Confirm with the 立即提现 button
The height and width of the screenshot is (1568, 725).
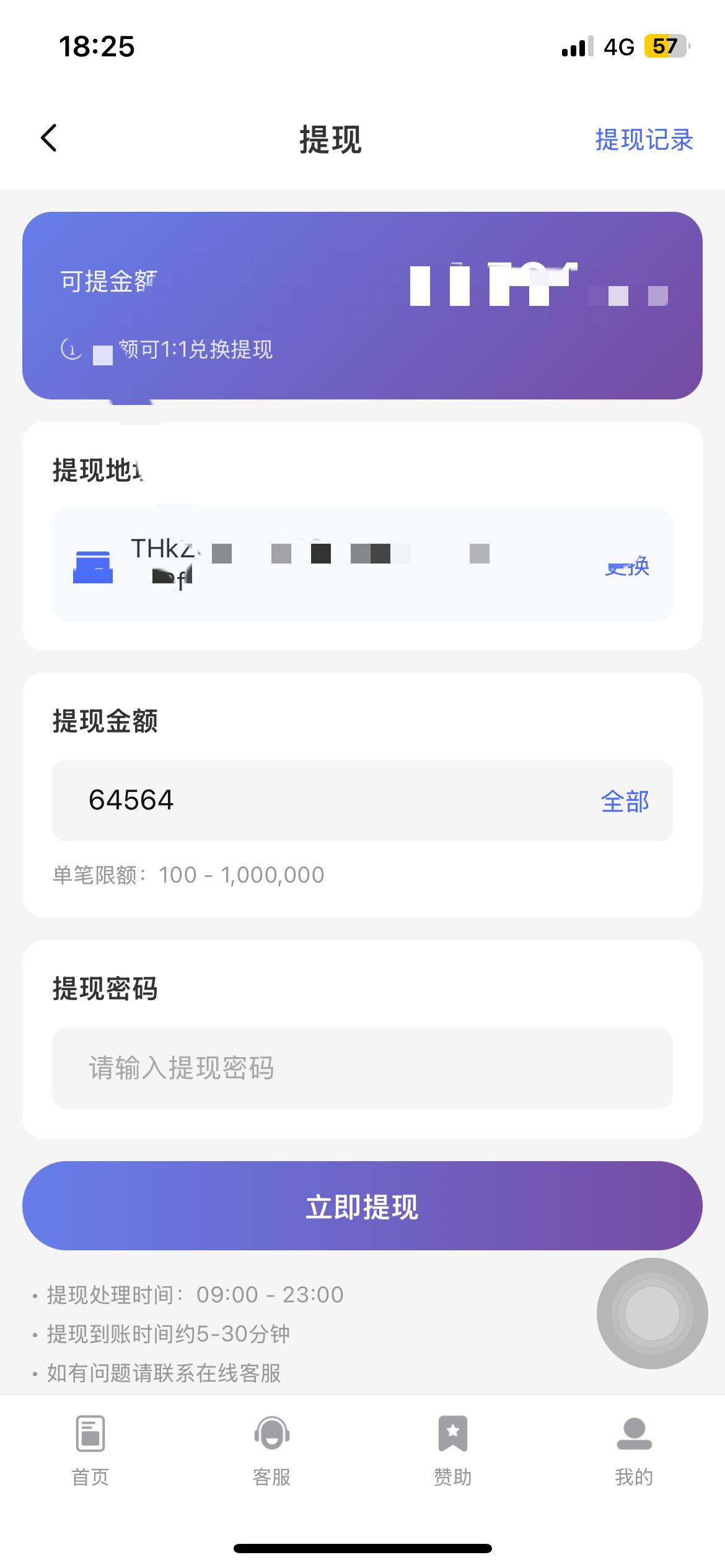pyautogui.click(x=362, y=1206)
